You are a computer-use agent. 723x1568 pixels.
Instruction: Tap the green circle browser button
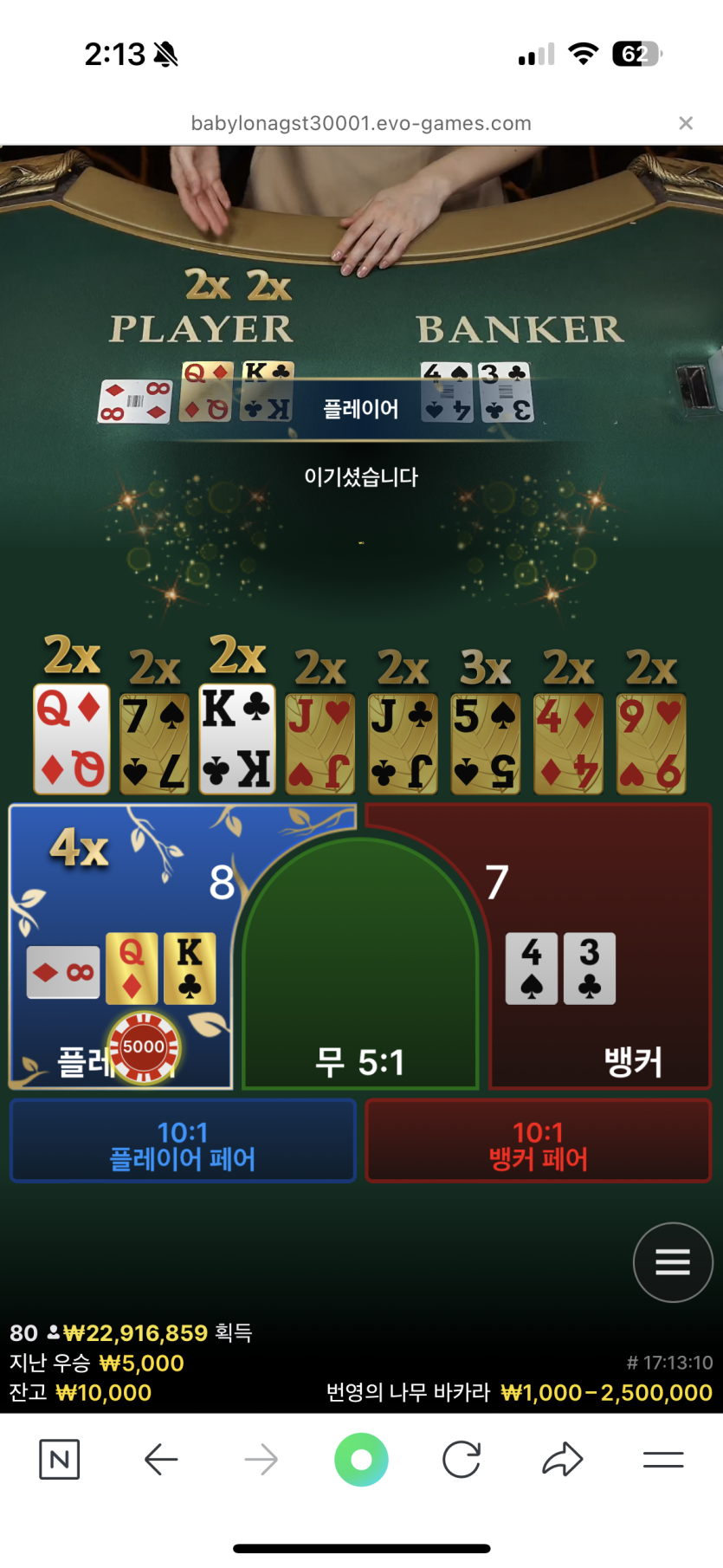(x=361, y=1460)
